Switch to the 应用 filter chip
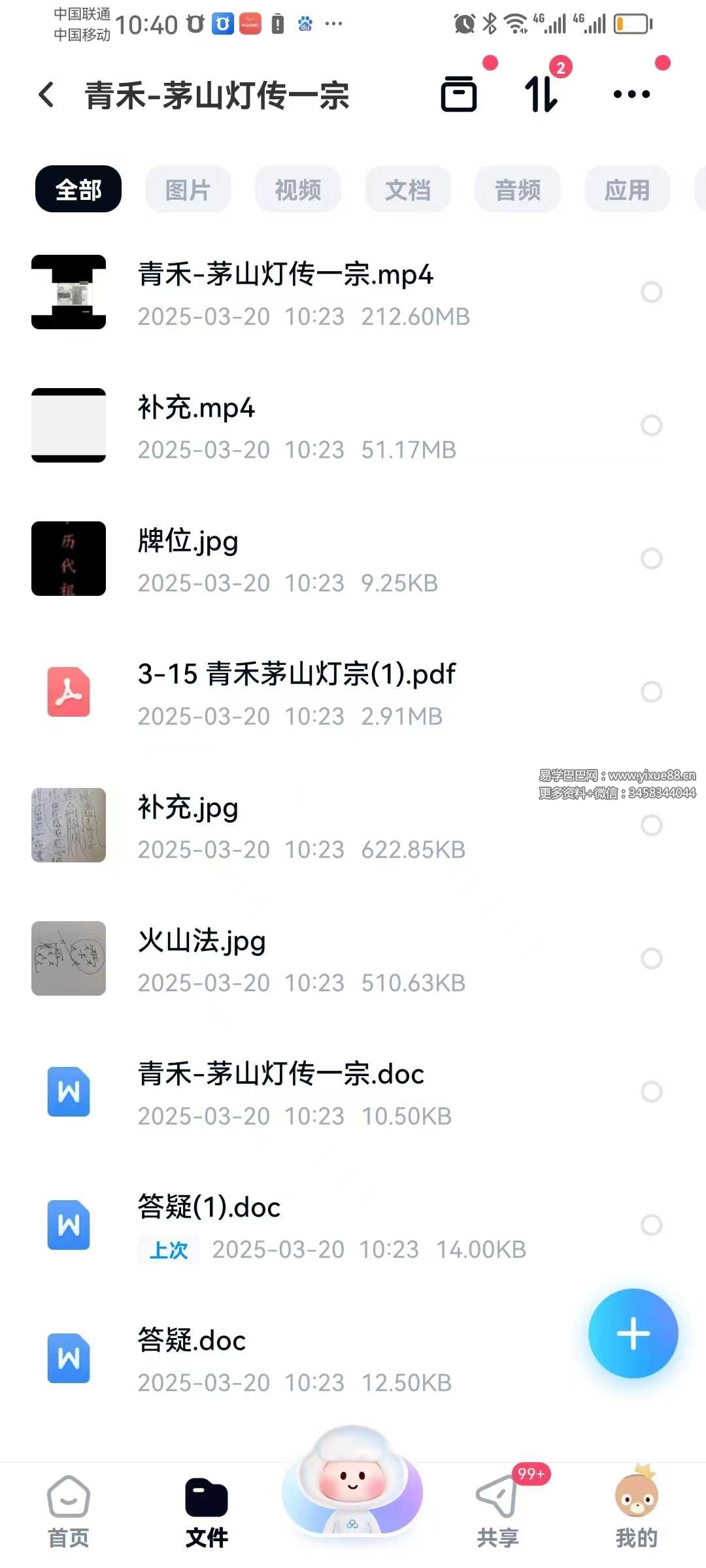This screenshot has height=1568, width=706. (627, 189)
